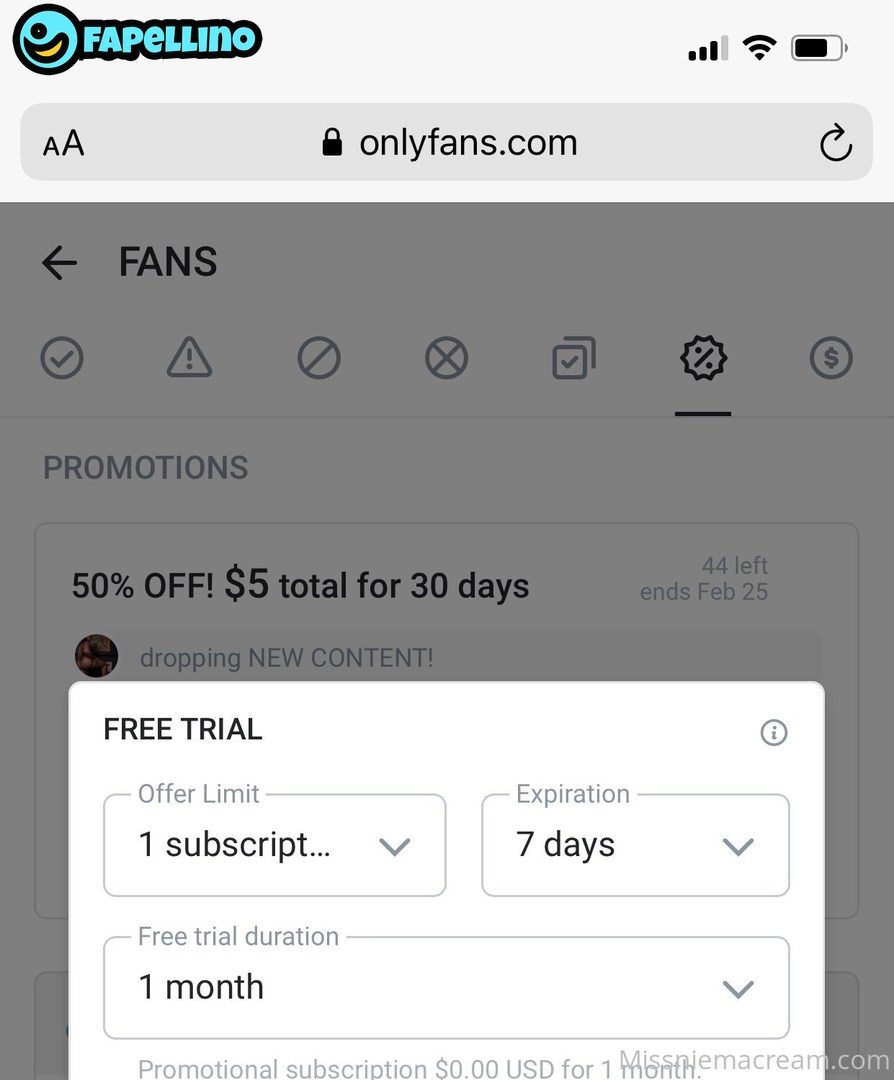Expand the Offer Limit dropdown

click(275, 845)
